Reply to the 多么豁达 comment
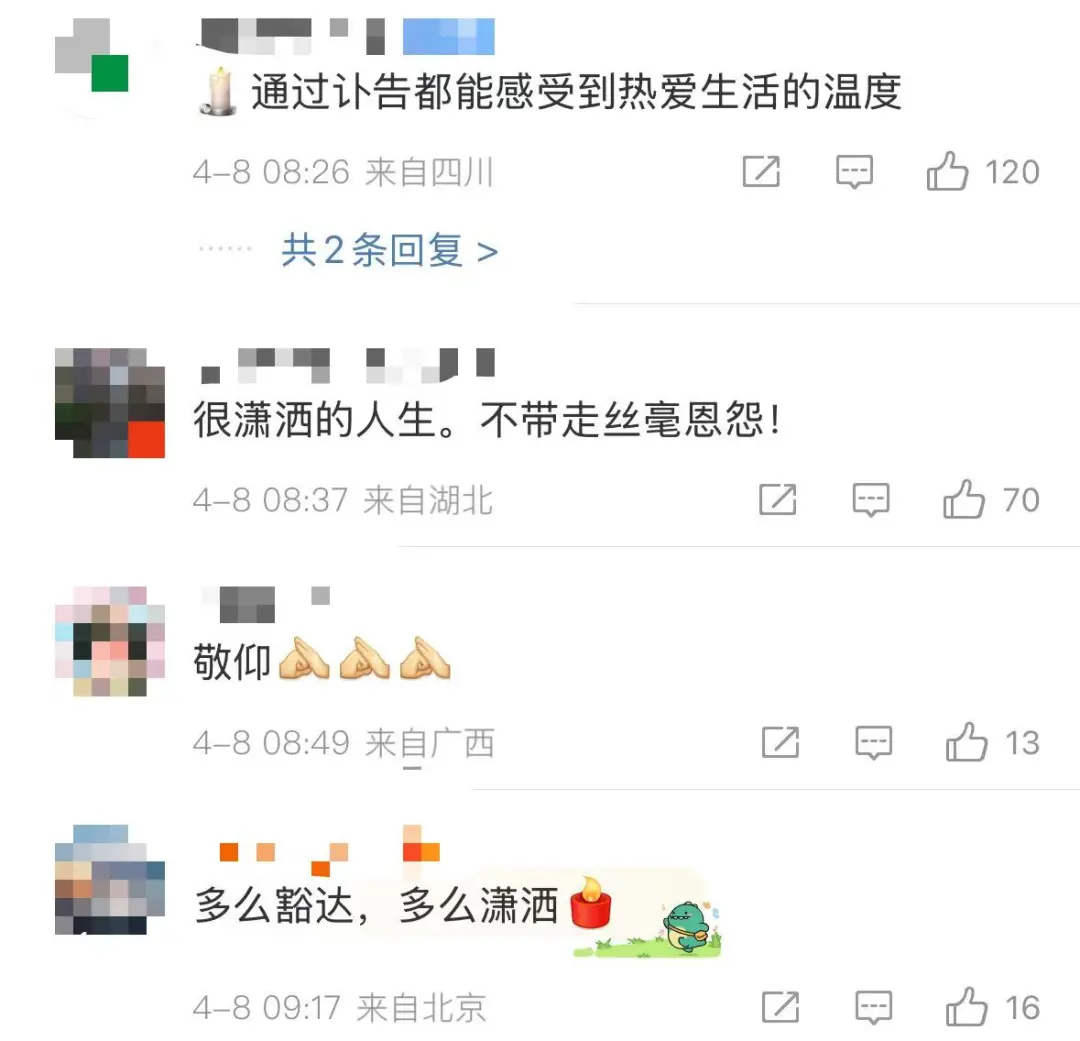The height and width of the screenshot is (1041, 1080). coord(873,1007)
